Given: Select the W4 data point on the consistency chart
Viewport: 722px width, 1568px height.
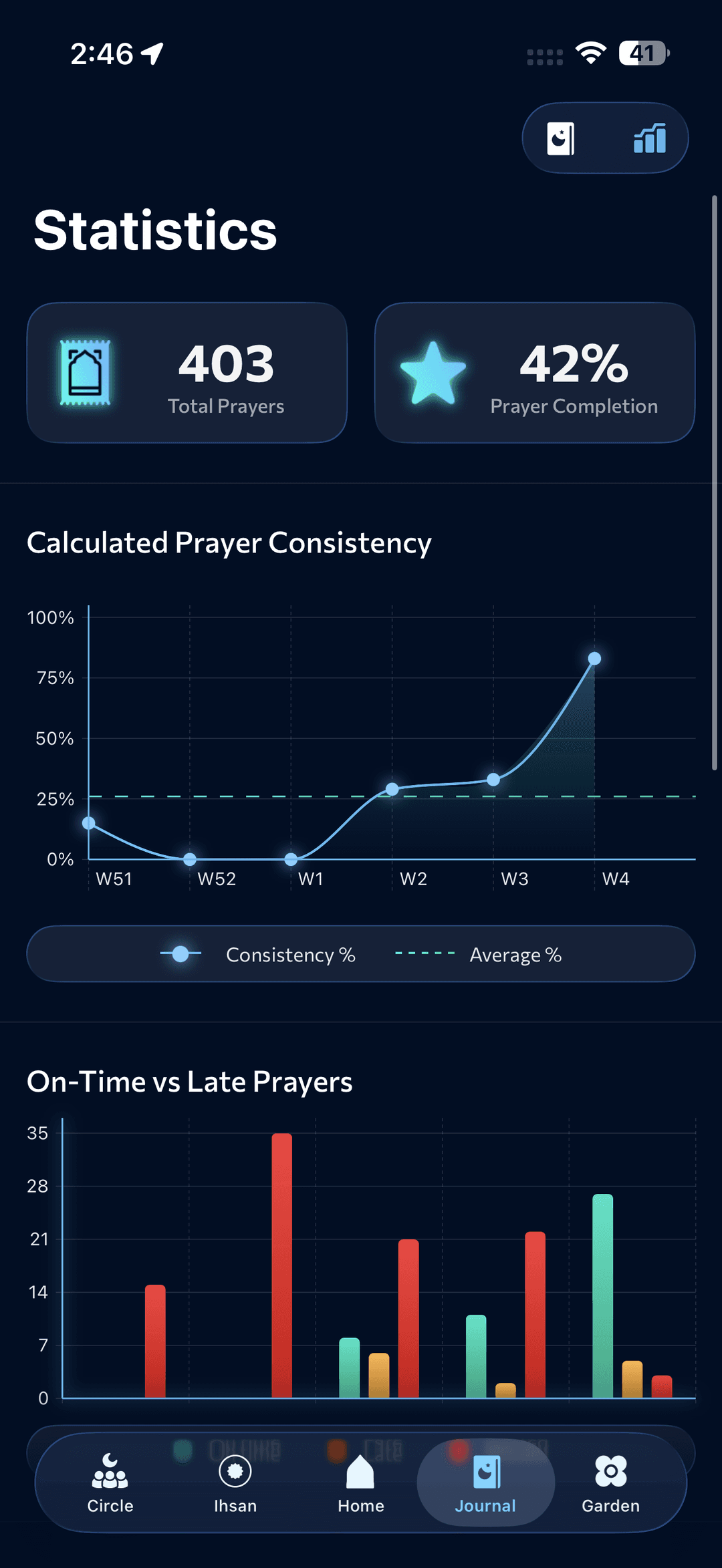Looking at the screenshot, I should pos(592,657).
